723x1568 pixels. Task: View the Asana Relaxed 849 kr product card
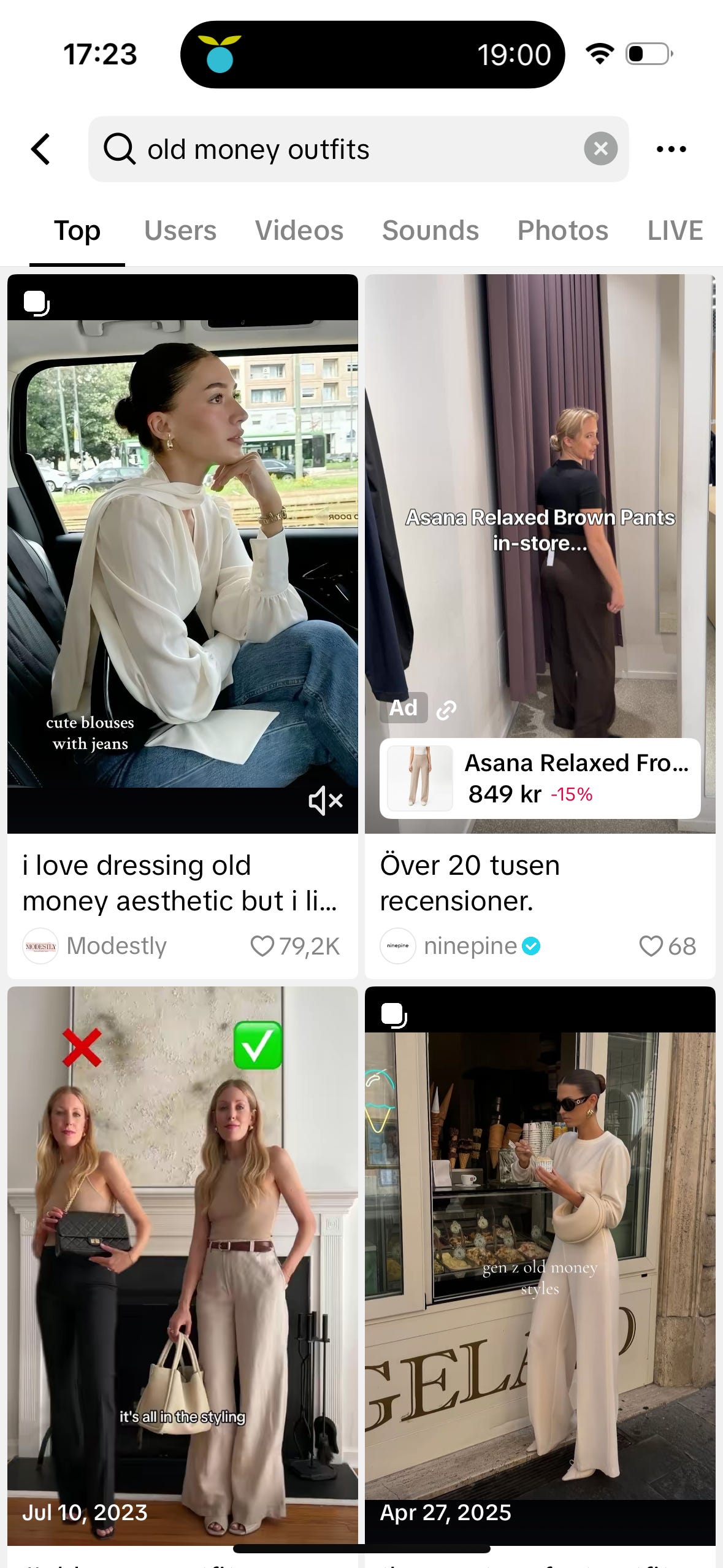540,778
